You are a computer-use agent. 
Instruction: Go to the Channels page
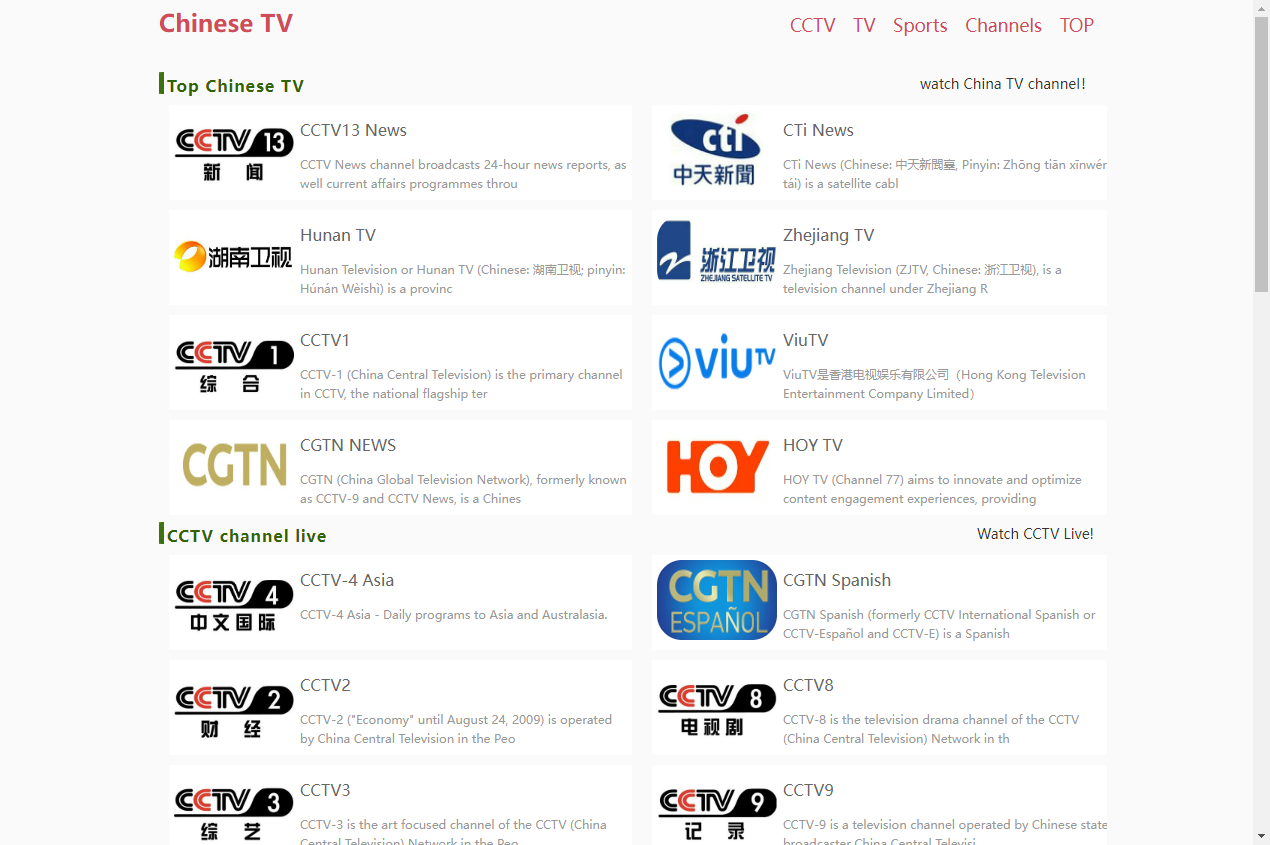(x=1003, y=25)
